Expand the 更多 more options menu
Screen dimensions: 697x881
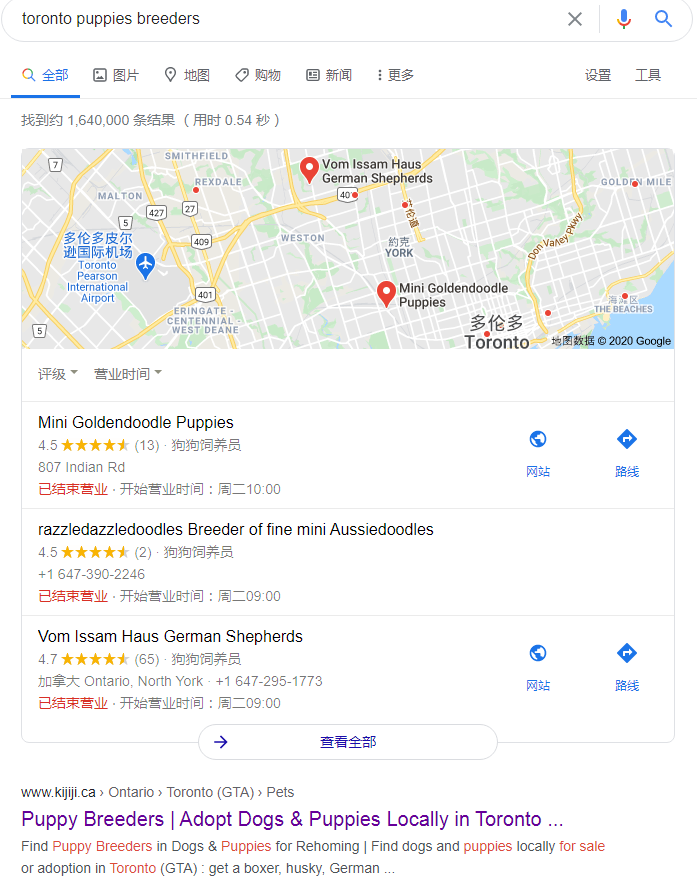click(x=394, y=75)
